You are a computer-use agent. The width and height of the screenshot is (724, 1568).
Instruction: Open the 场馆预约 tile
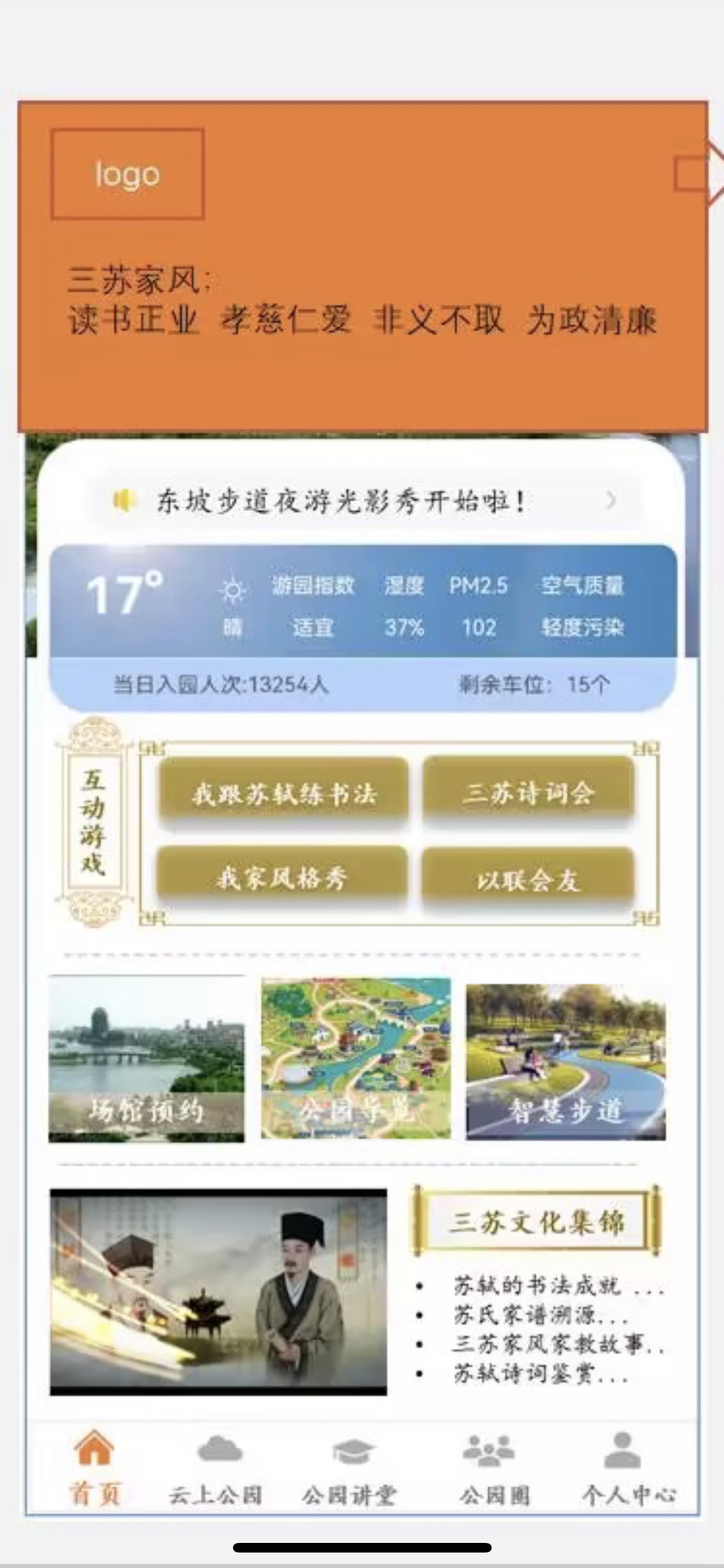tap(147, 1060)
